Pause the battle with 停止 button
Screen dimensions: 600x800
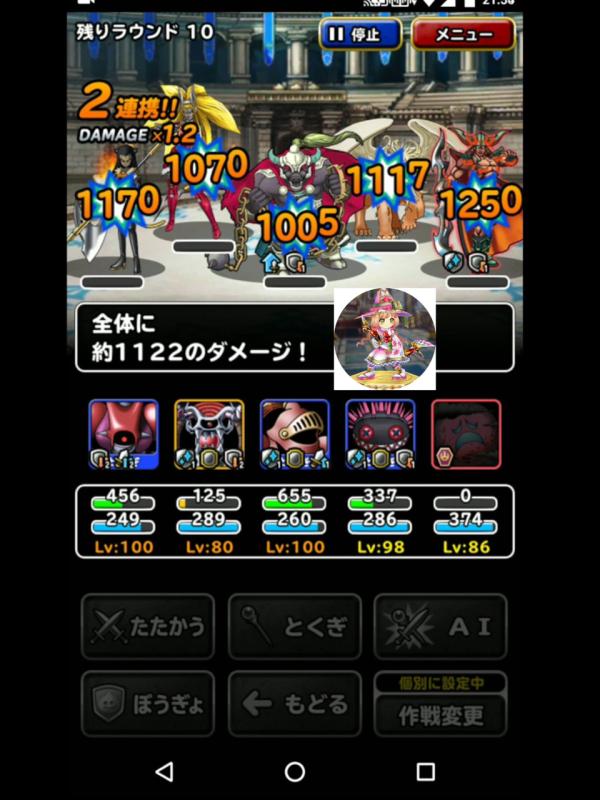click(x=360, y=34)
